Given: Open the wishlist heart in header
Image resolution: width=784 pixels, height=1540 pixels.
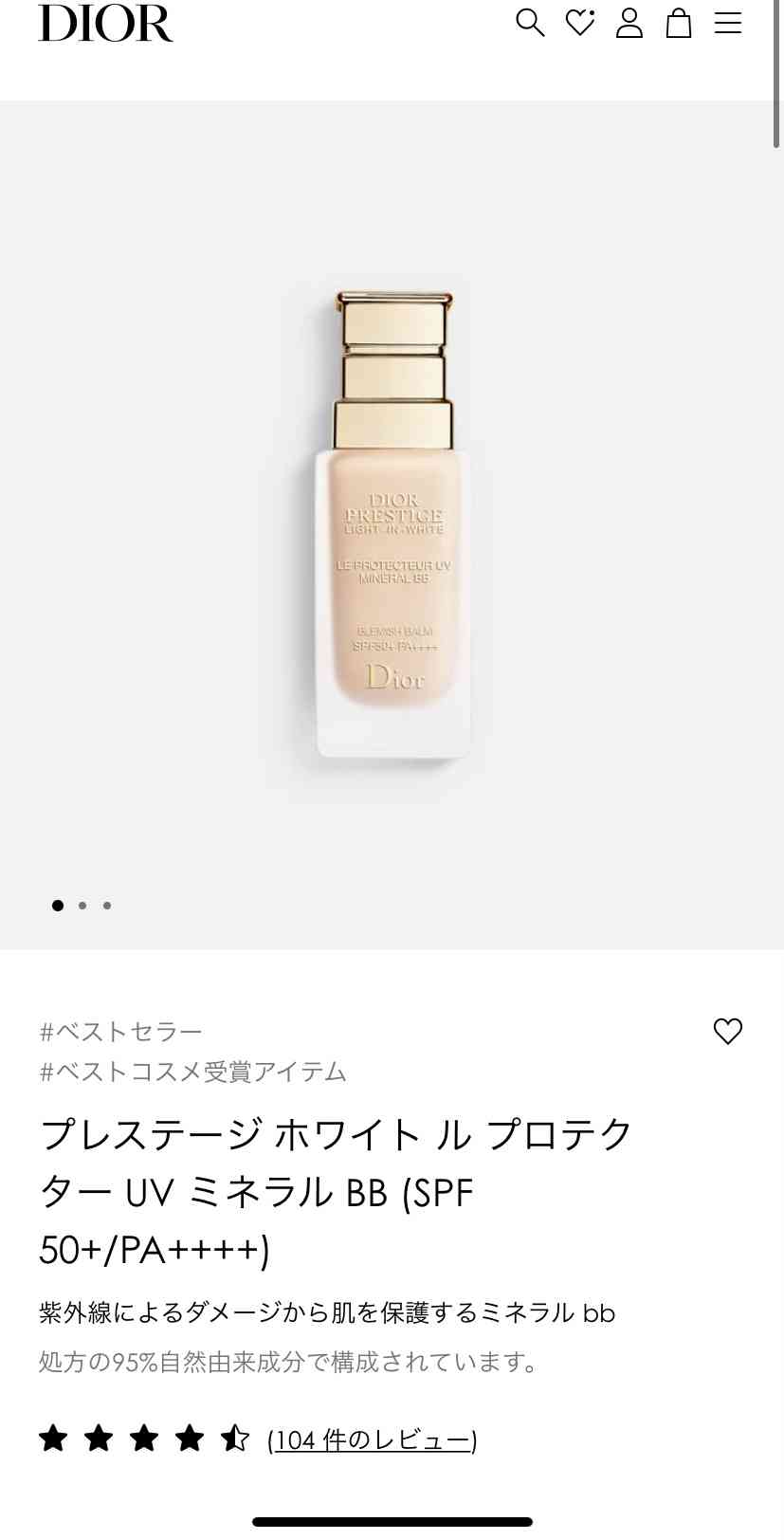Looking at the screenshot, I should point(579,23).
